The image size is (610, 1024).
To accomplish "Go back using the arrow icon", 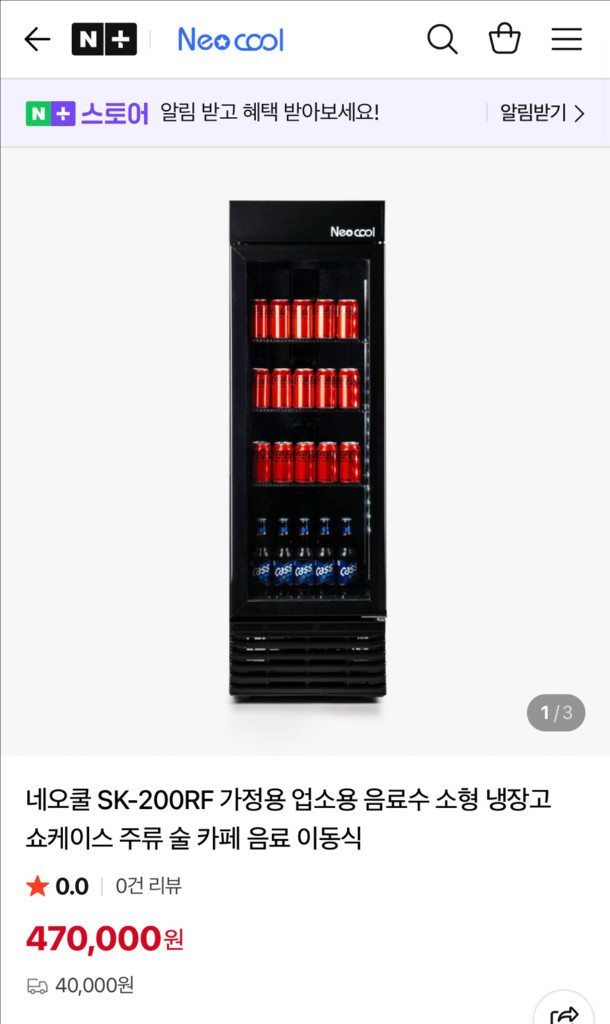I will pyautogui.click(x=37, y=39).
